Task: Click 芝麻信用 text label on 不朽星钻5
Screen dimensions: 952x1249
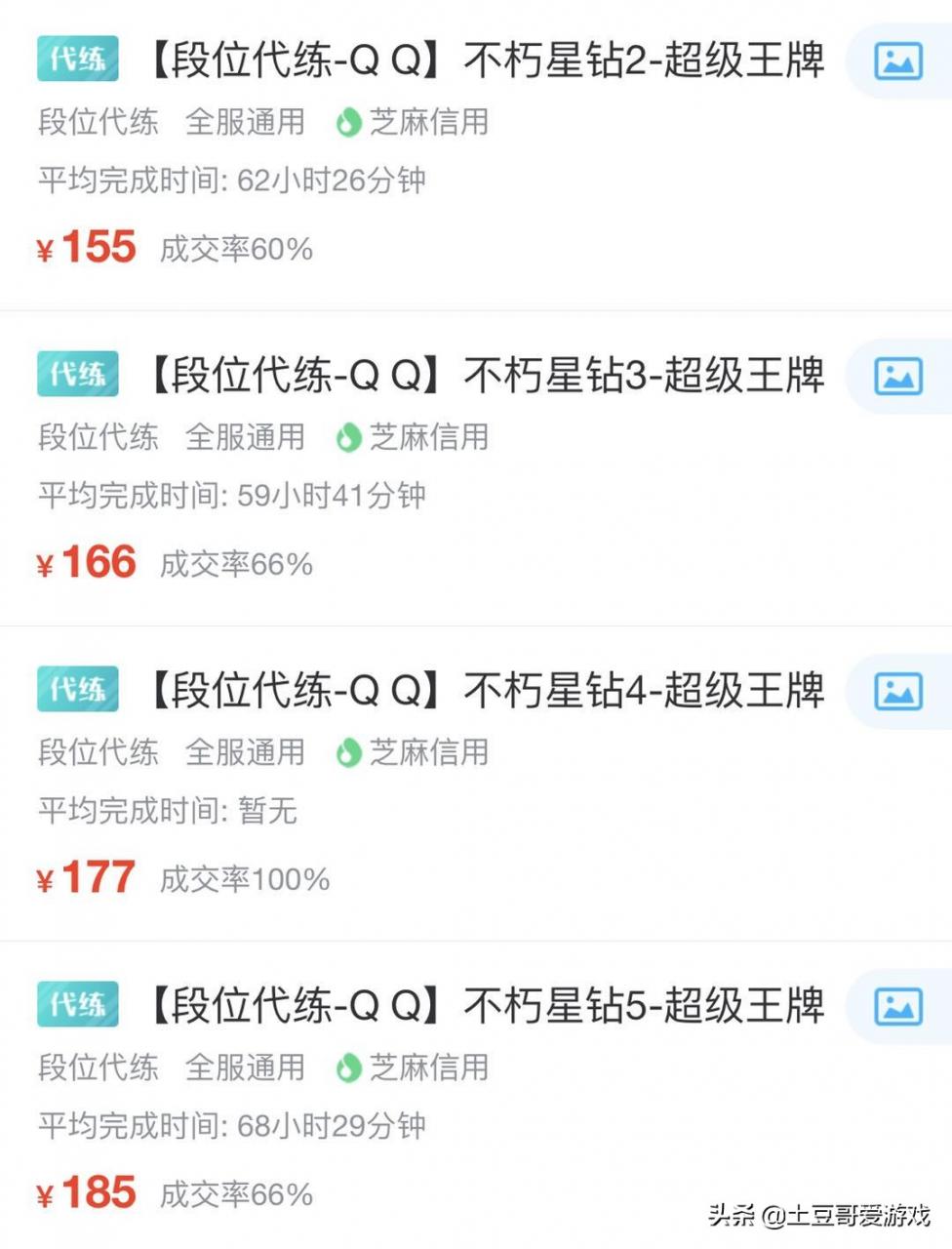Action: [429, 1068]
